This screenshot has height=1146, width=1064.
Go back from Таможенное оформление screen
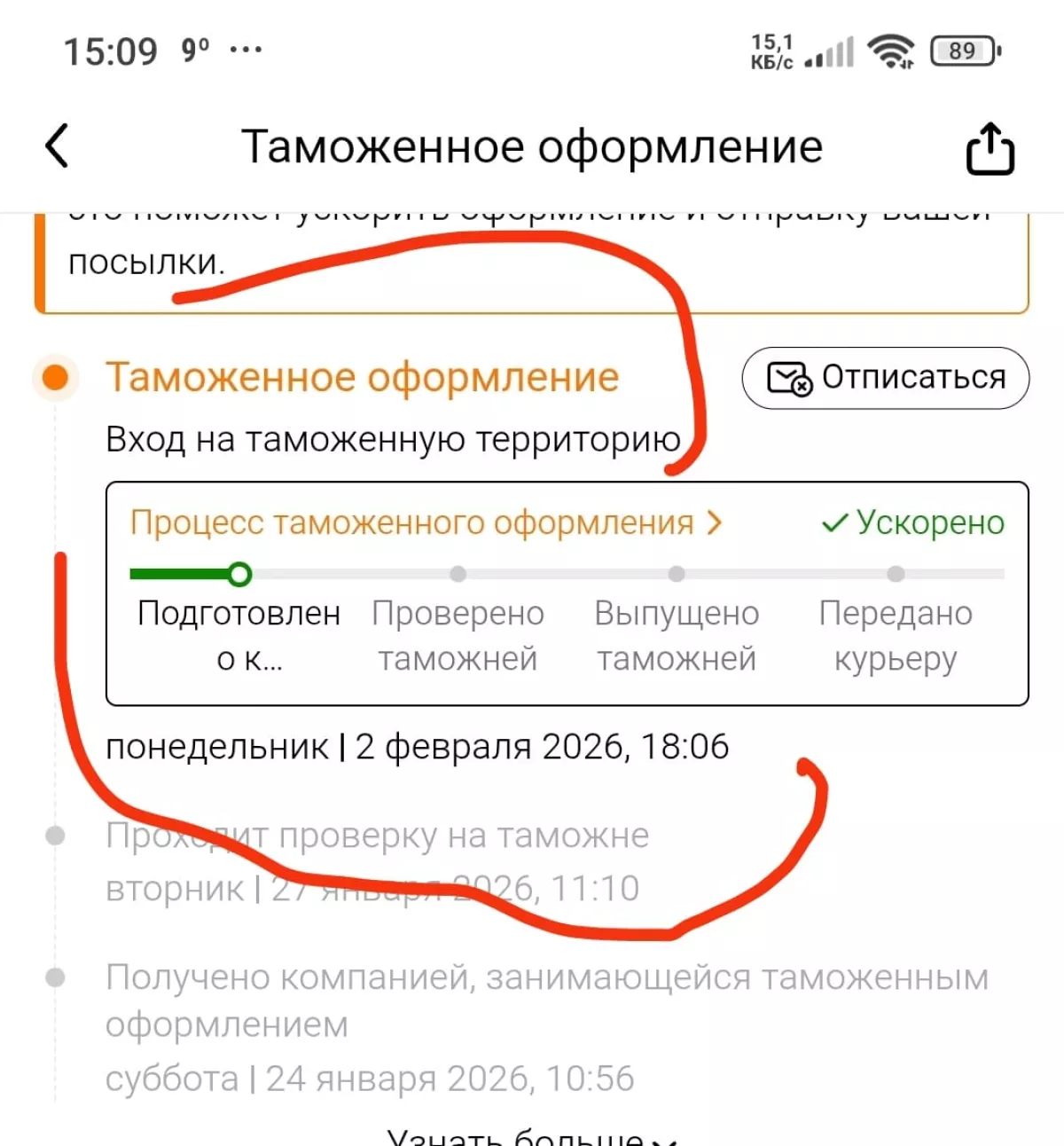click(x=58, y=146)
